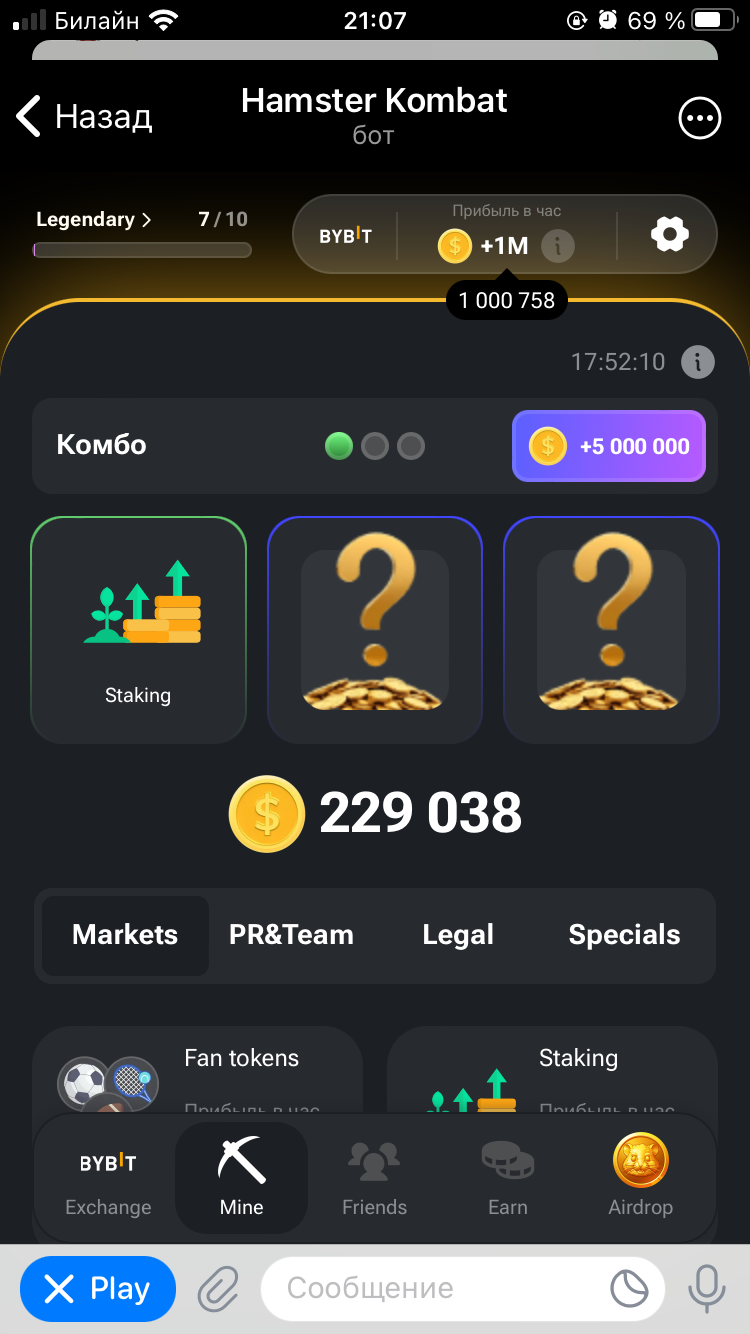Switch to the PR&Team tab
This screenshot has width=750, height=1334.
point(291,935)
